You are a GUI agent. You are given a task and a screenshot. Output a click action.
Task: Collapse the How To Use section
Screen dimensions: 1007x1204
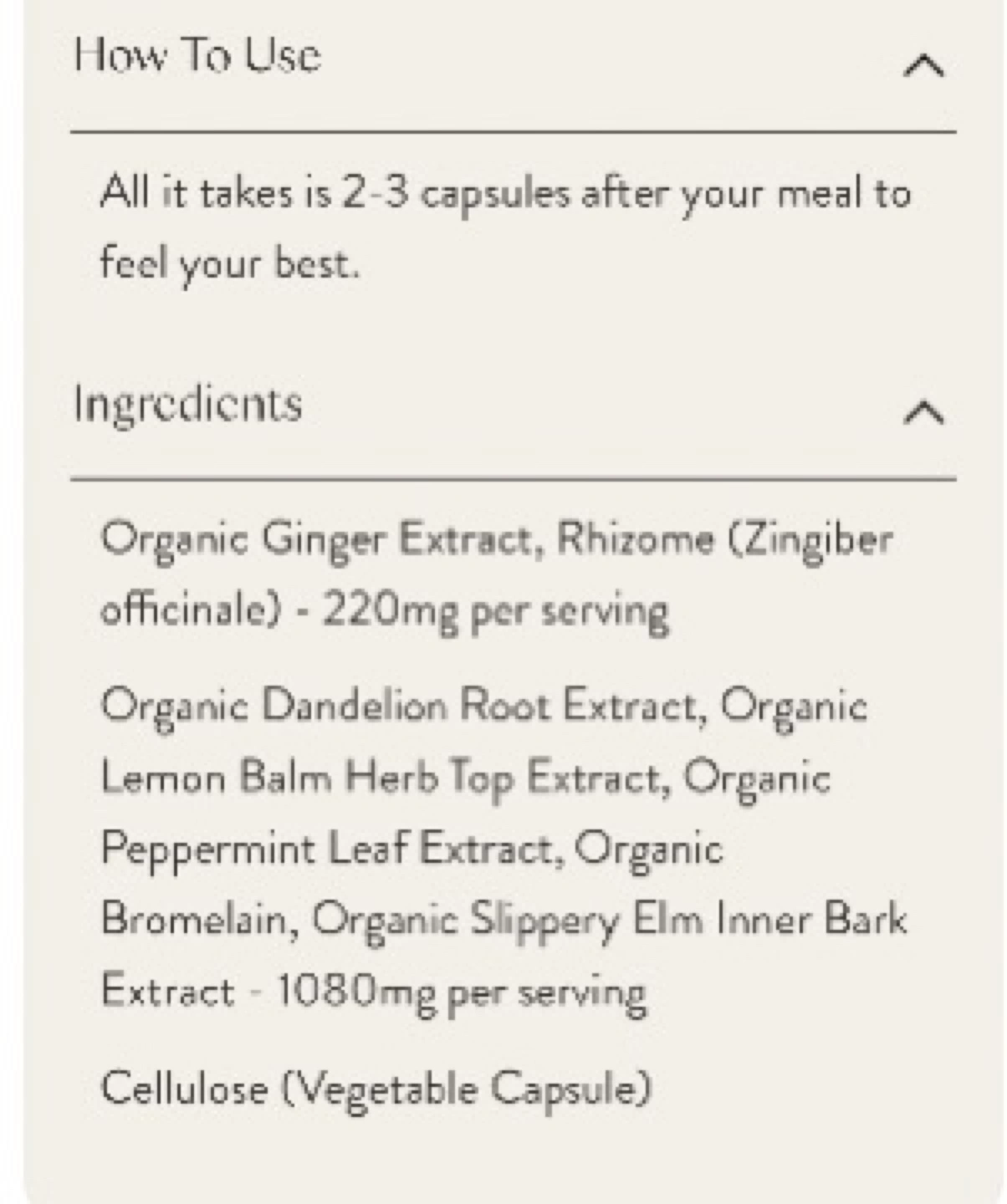923,65
